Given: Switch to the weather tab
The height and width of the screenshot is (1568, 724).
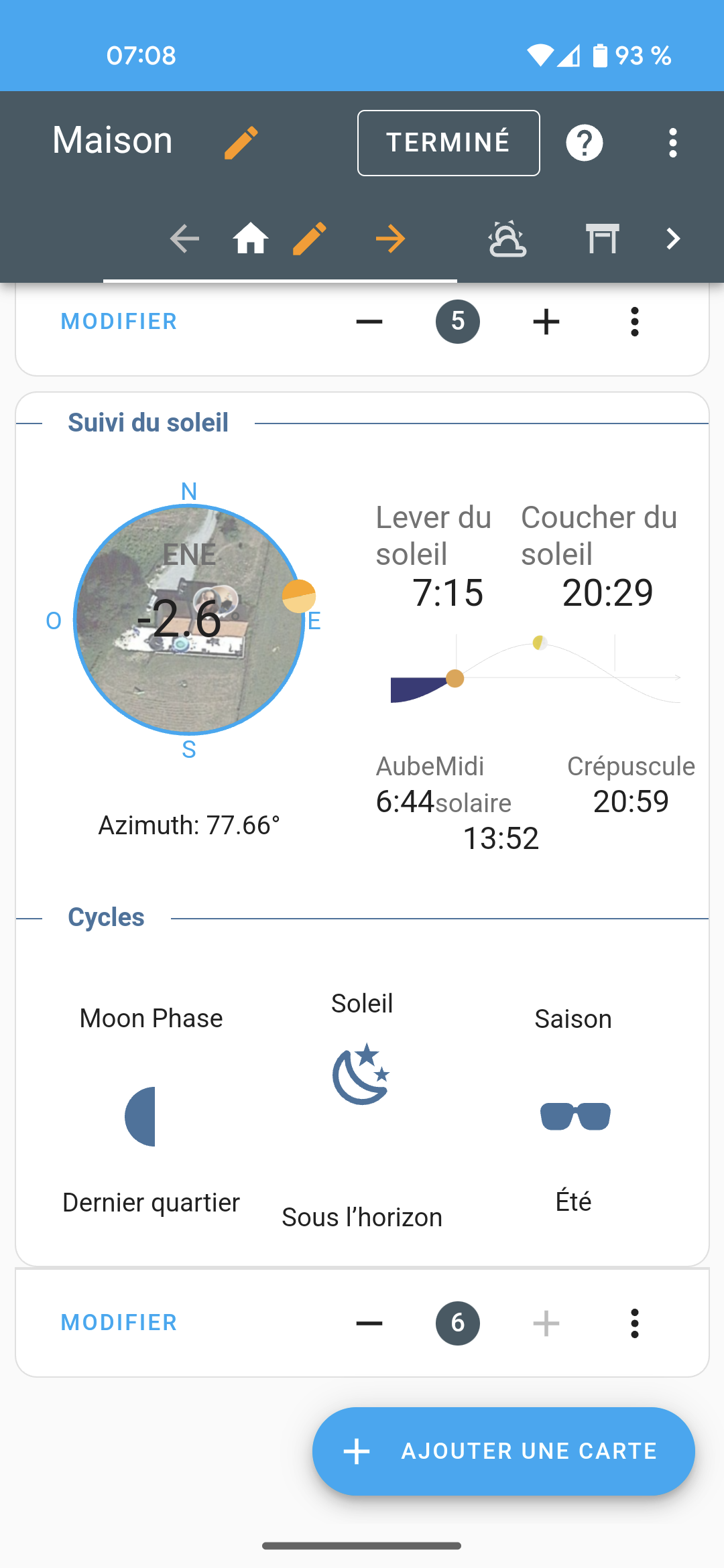Looking at the screenshot, I should (x=507, y=239).
